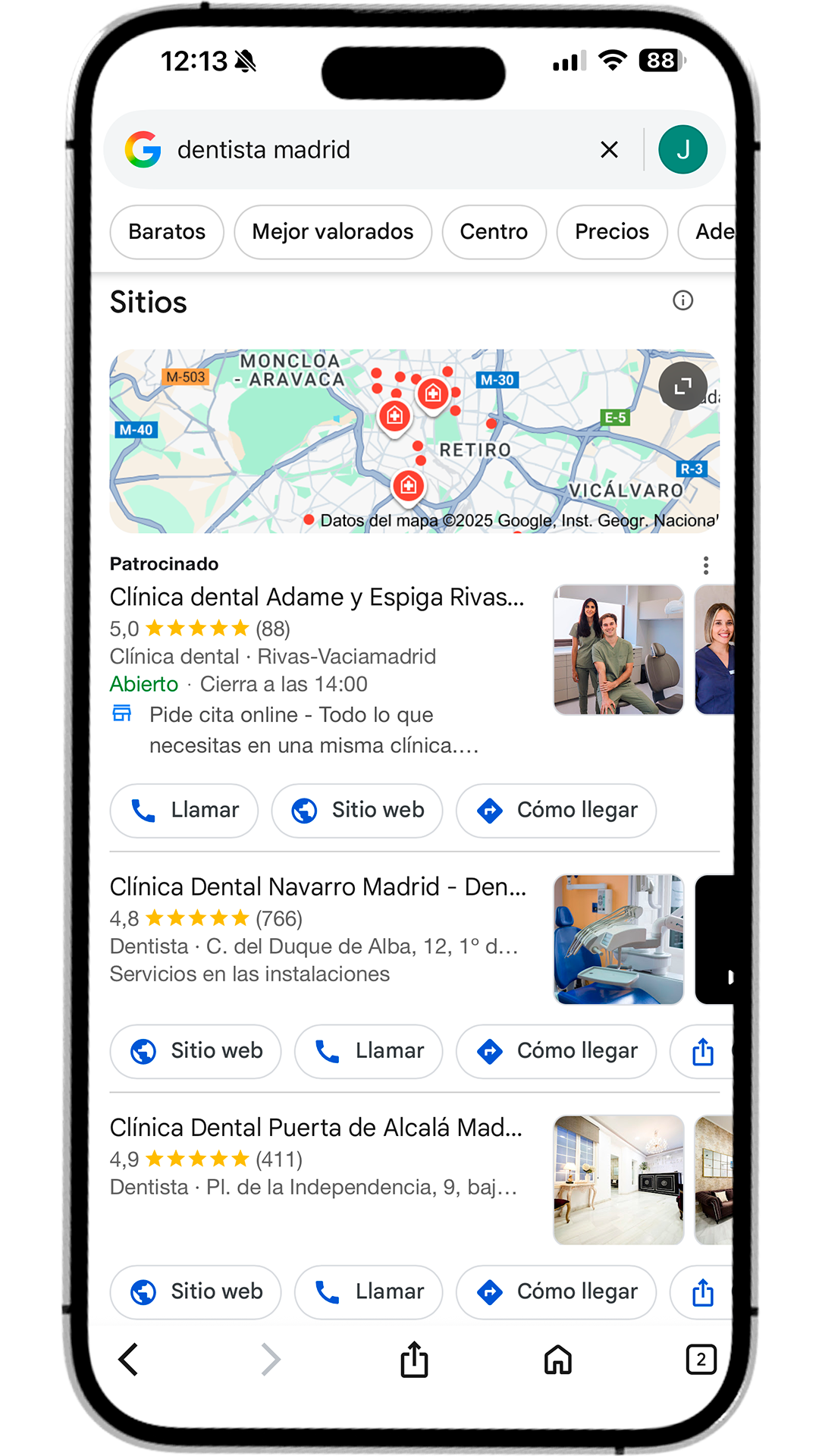Viewport: 819px width, 1456px height.
Task: Go back with the browser back arrow
Action: [x=129, y=1360]
